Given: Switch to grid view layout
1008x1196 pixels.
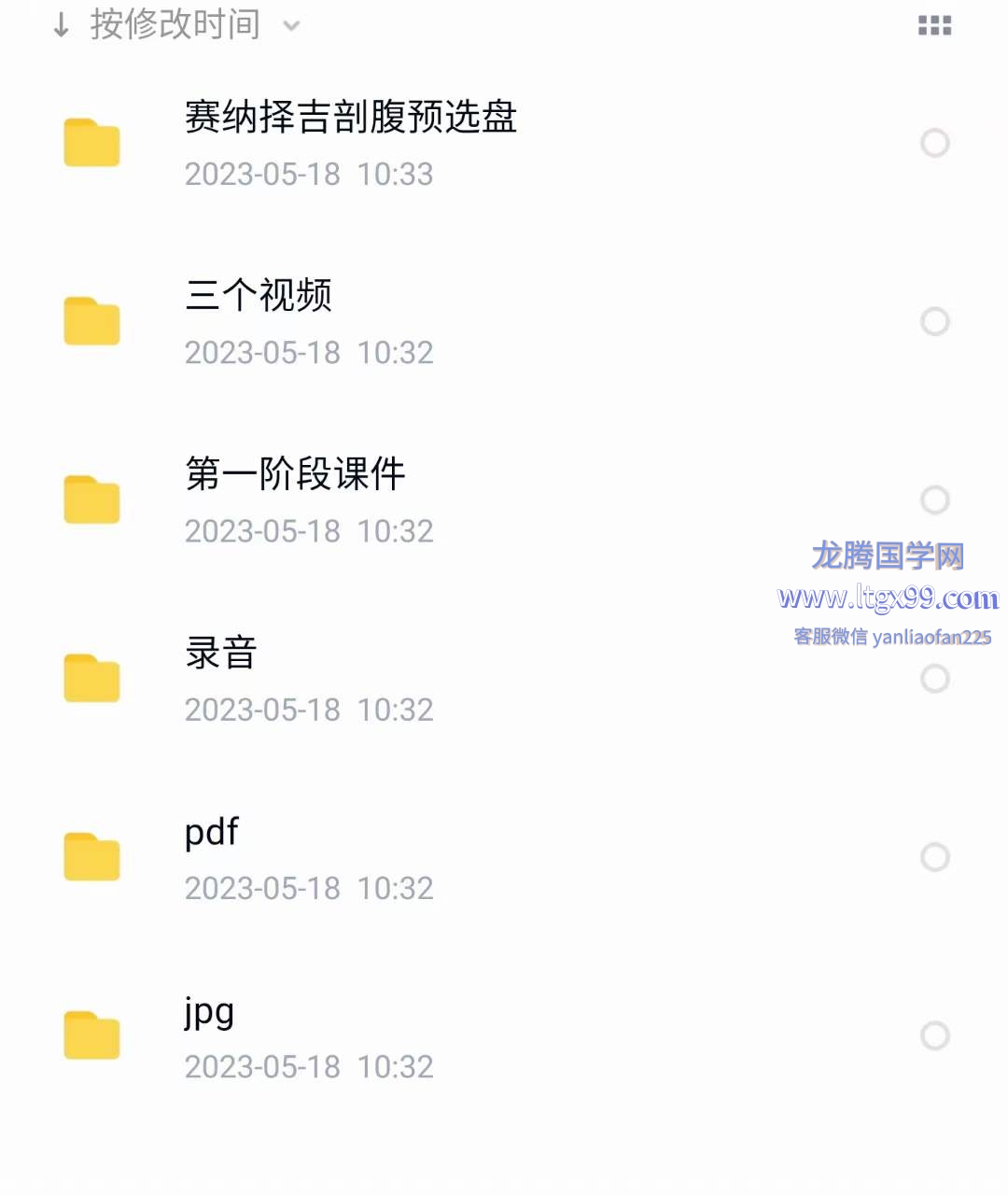Looking at the screenshot, I should (934, 25).
